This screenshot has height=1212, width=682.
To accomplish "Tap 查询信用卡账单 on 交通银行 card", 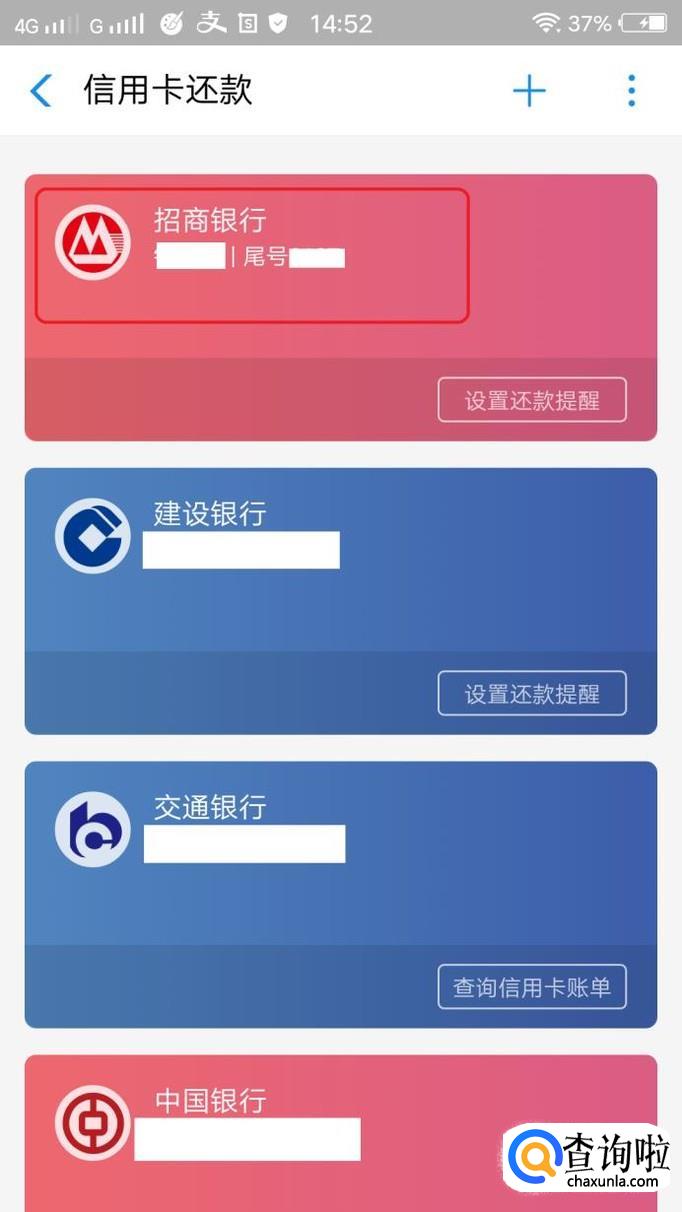I will (532, 987).
